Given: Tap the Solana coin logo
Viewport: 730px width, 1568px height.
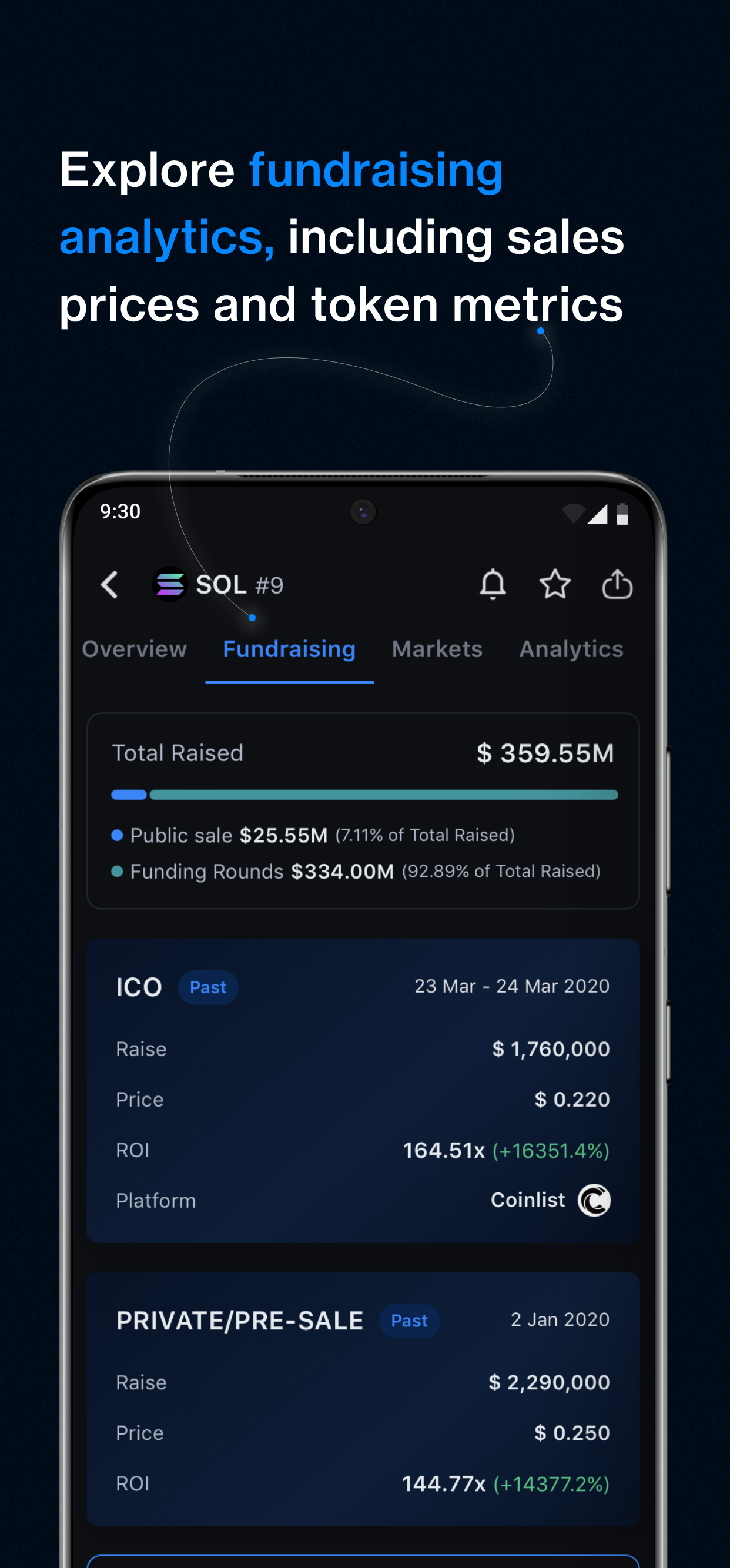Looking at the screenshot, I should 169,584.
